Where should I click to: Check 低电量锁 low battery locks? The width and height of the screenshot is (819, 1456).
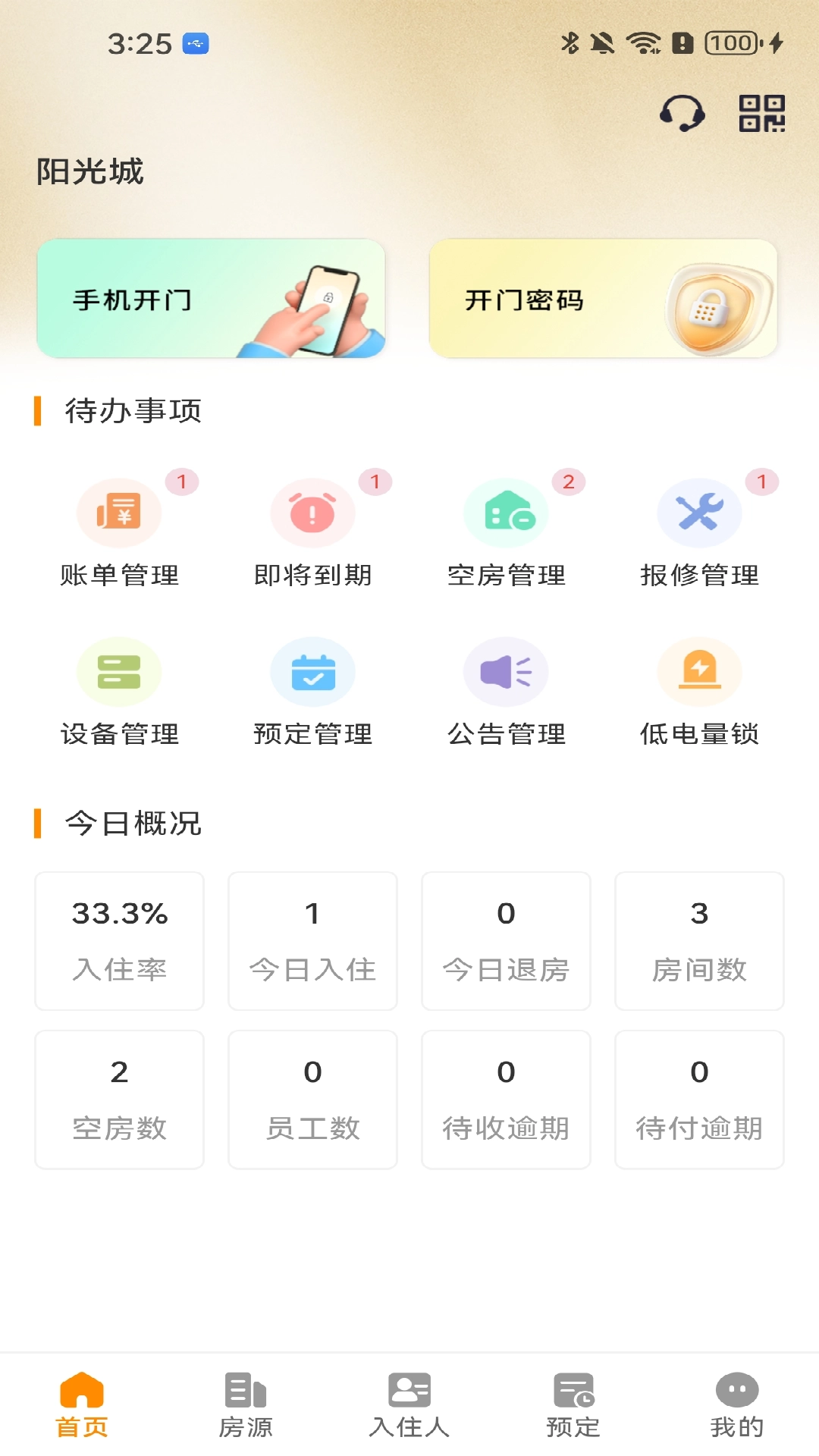click(x=699, y=692)
